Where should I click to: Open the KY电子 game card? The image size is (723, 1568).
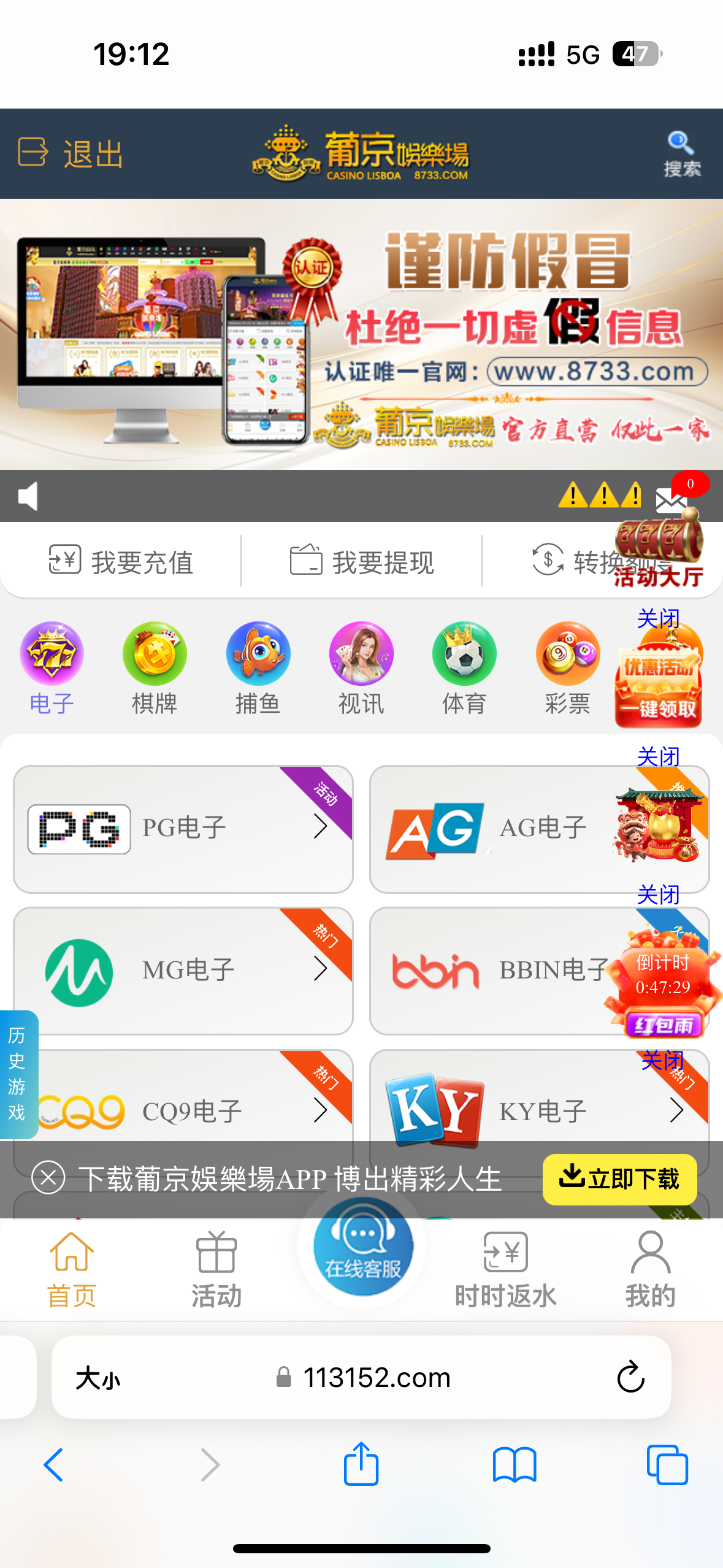(x=538, y=1110)
